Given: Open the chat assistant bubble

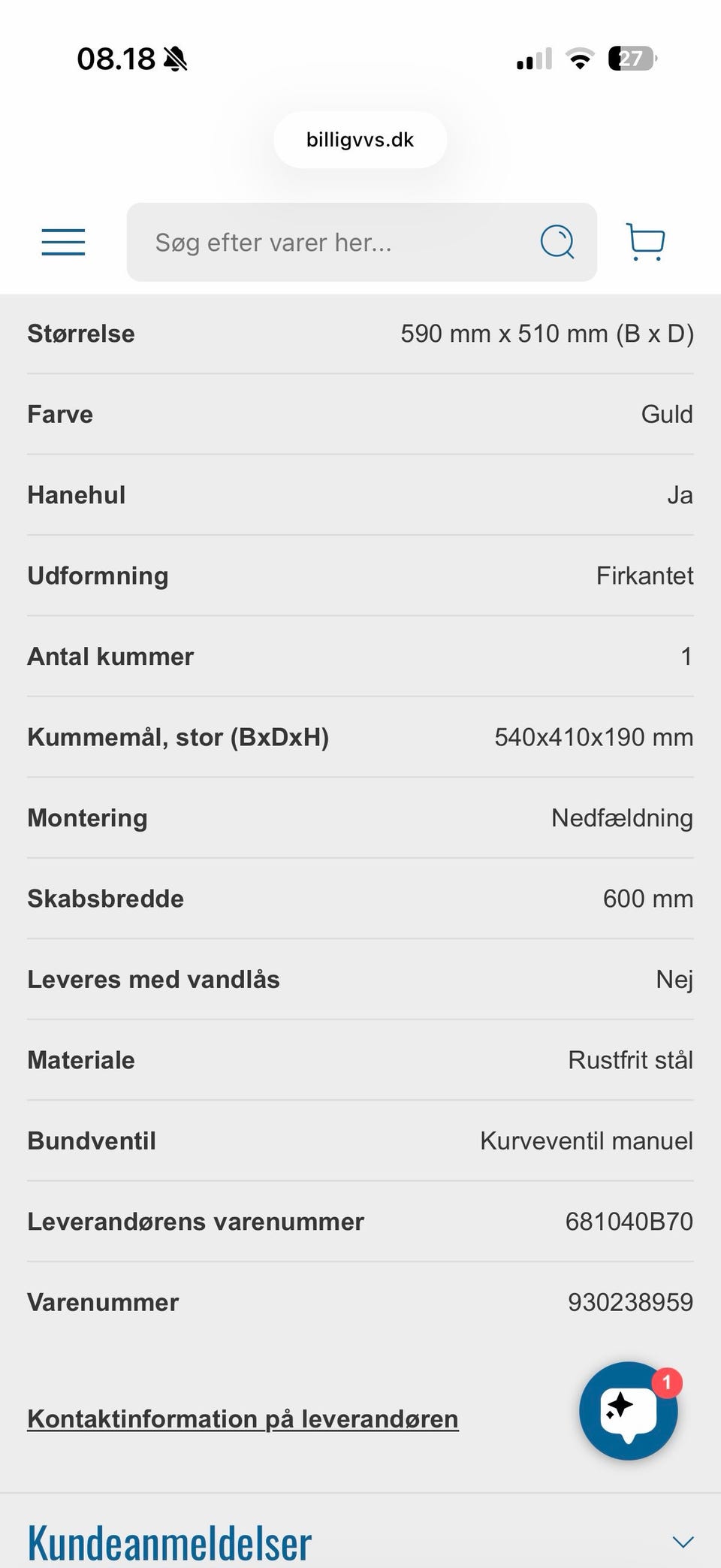Looking at the screenshot, I should coord(628,1410).
